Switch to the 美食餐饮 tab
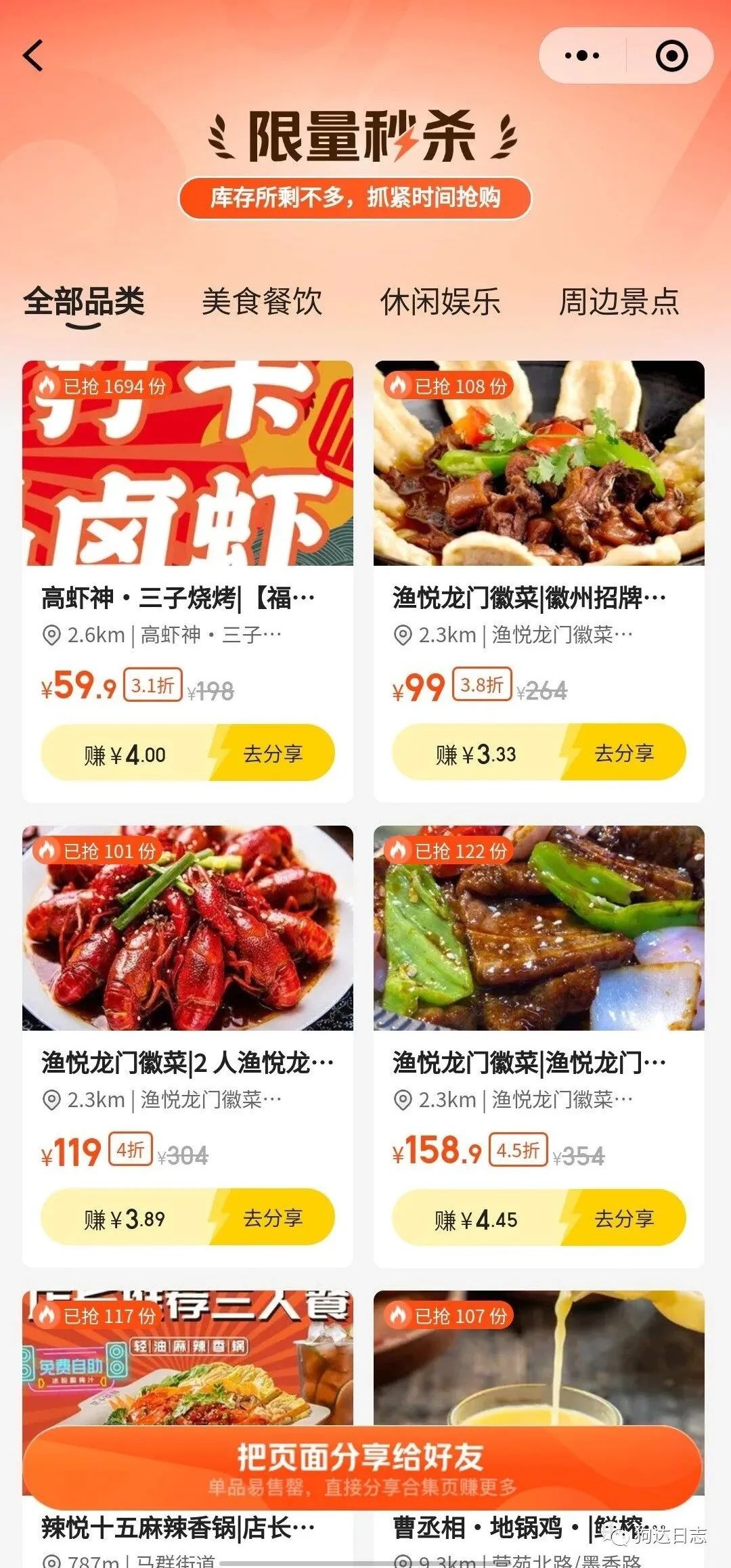731x1568 pixels. (262, 301)
